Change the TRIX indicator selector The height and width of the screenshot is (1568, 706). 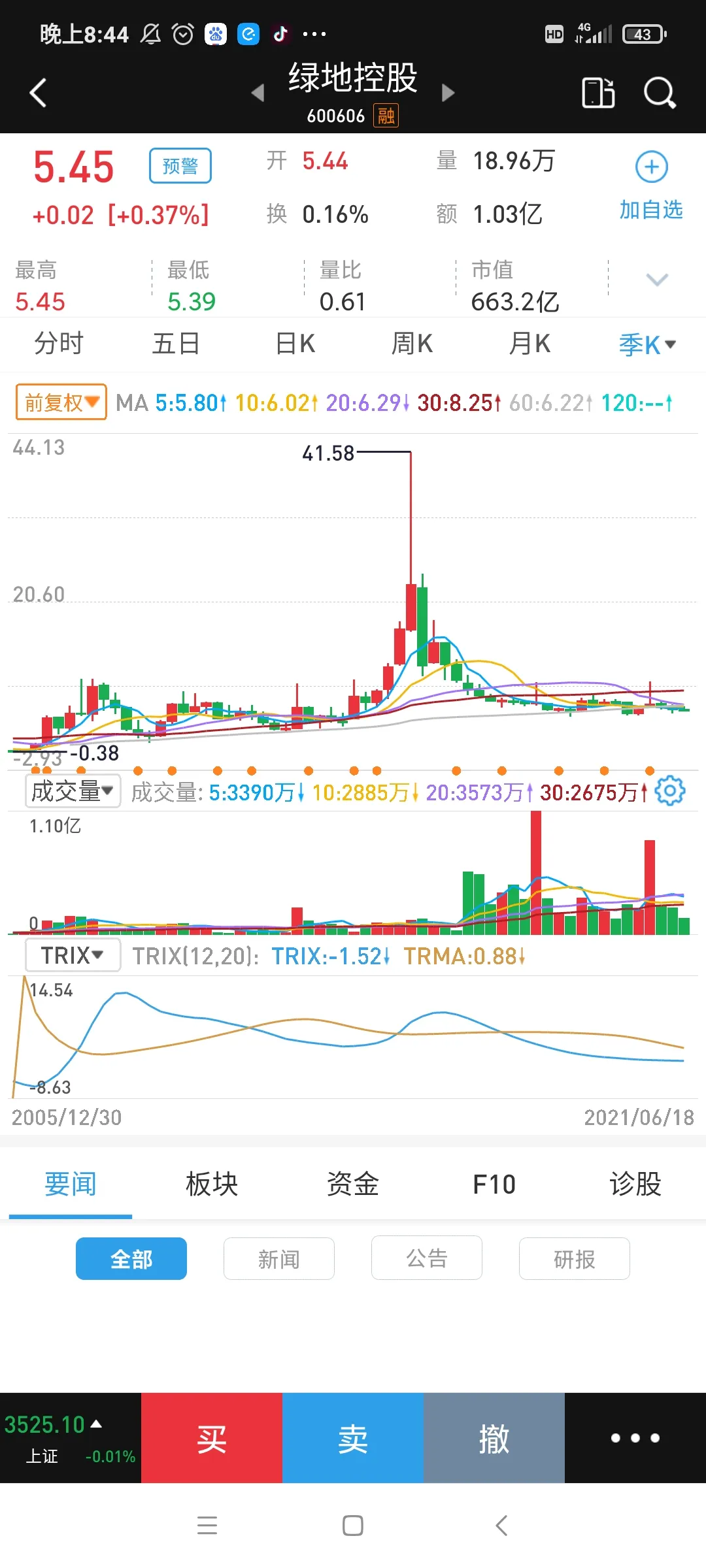[x=73, y=955]
